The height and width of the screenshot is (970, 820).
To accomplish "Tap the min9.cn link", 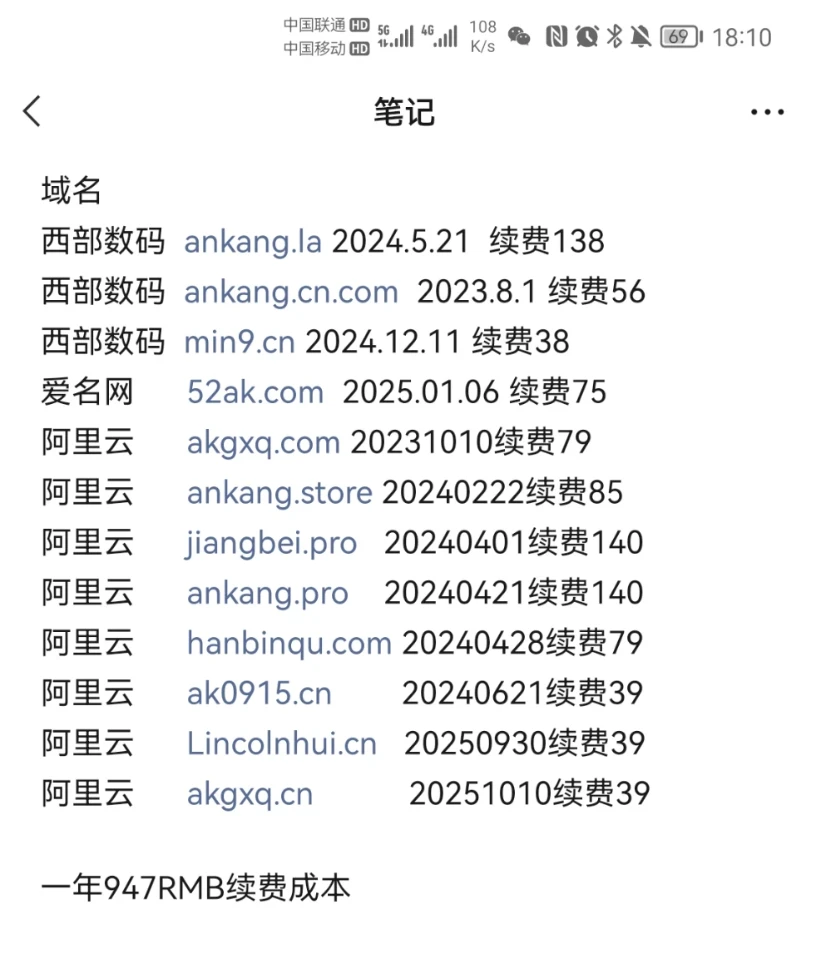I will coord(239,342).
